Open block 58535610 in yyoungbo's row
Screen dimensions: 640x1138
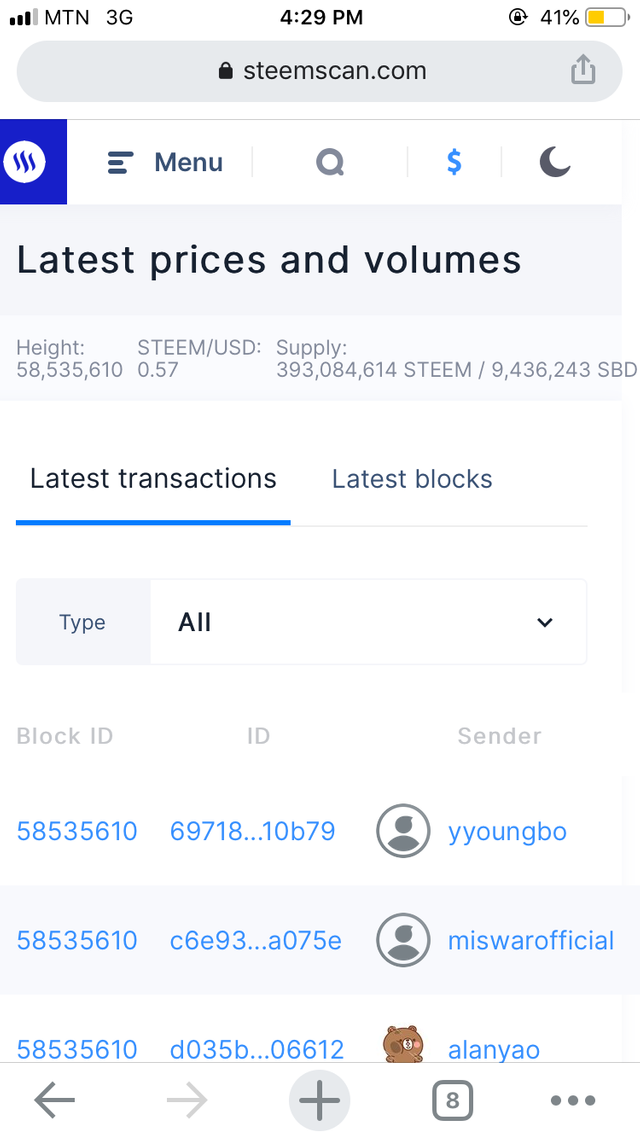tap(77, 831)
